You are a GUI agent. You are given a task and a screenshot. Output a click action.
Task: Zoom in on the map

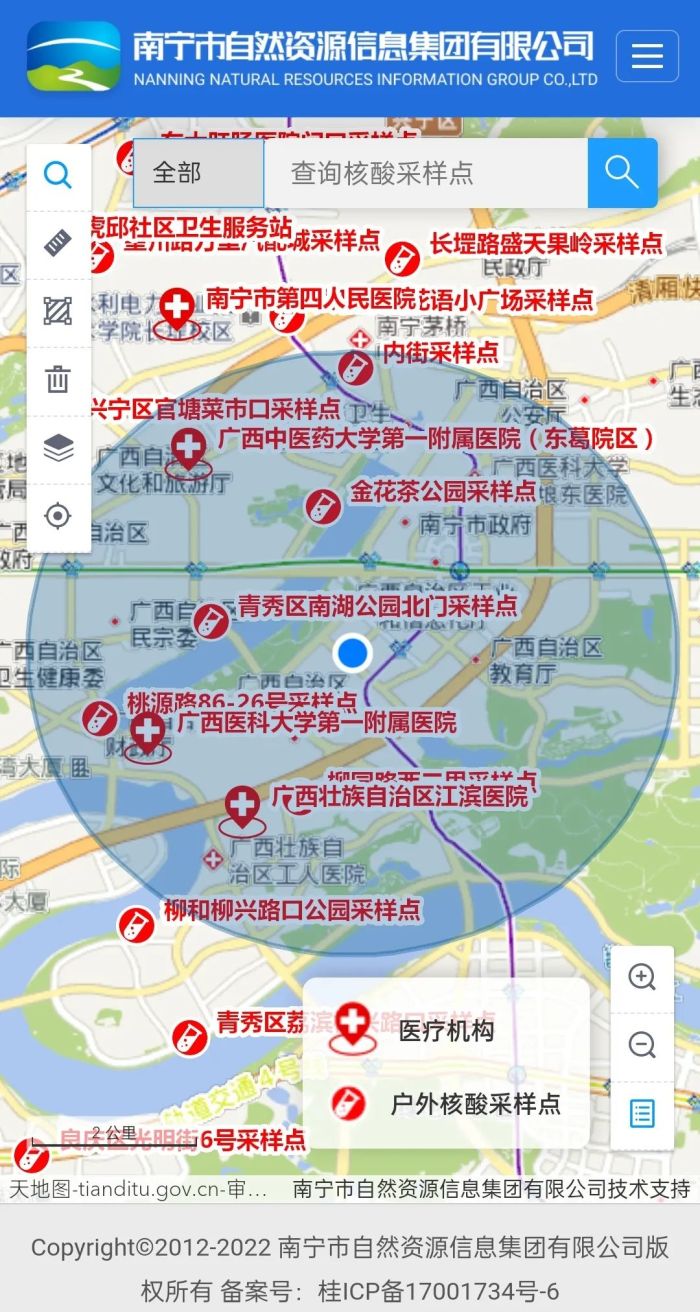point(642,977)
